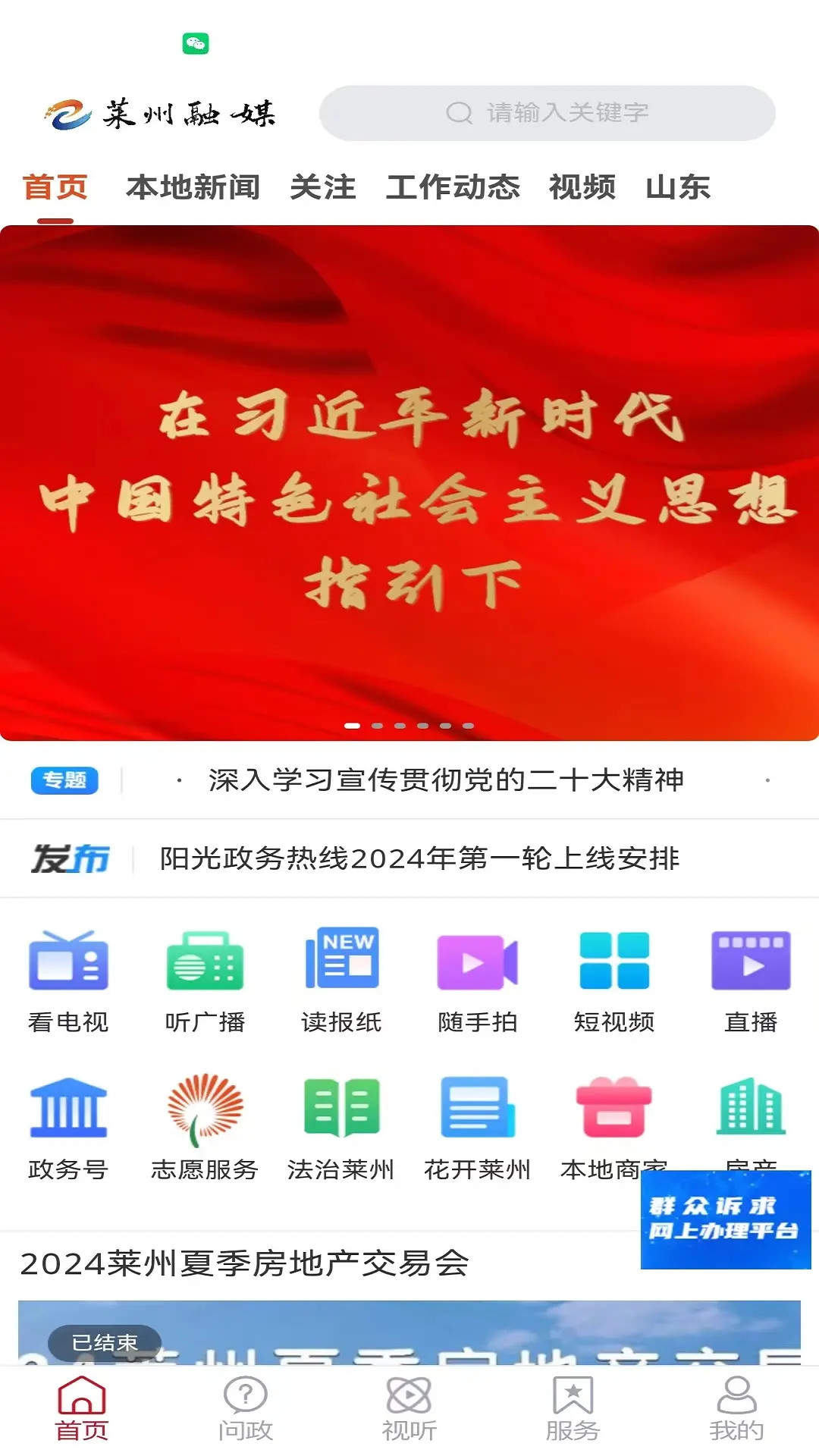Screen dimensions: 819x1456
Task: Open the 专题 on 二十大精神
Action: 446,780
